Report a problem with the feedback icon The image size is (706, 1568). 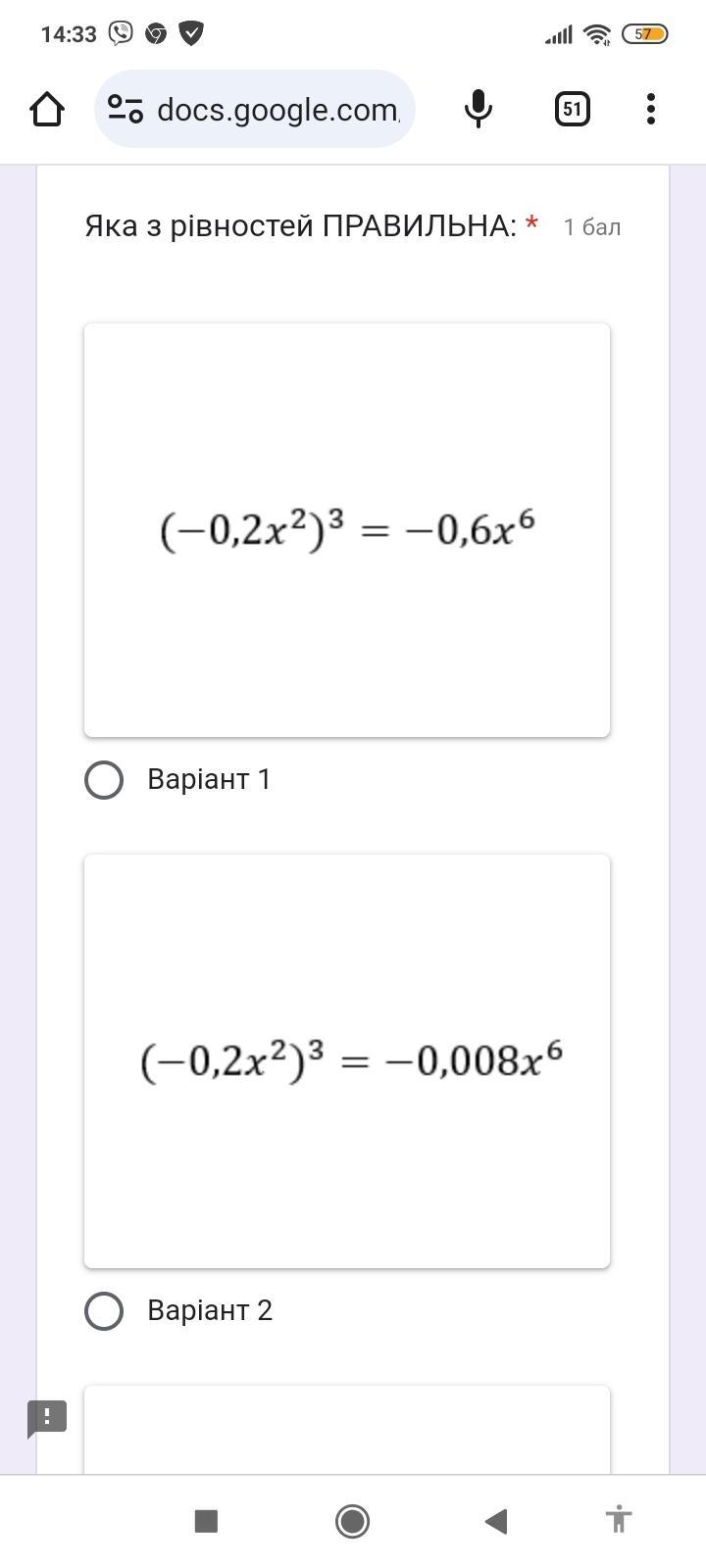46,1418
